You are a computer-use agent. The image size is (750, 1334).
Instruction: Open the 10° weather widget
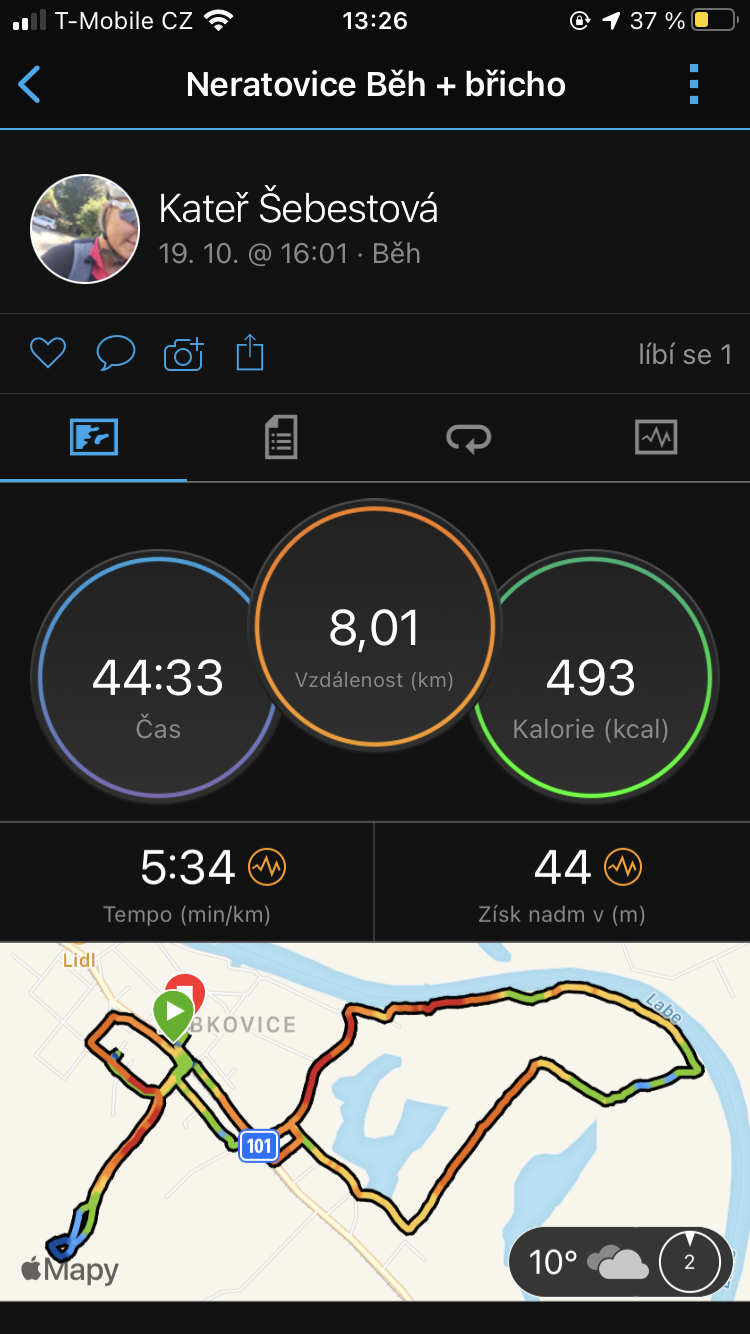point(620,1261)
